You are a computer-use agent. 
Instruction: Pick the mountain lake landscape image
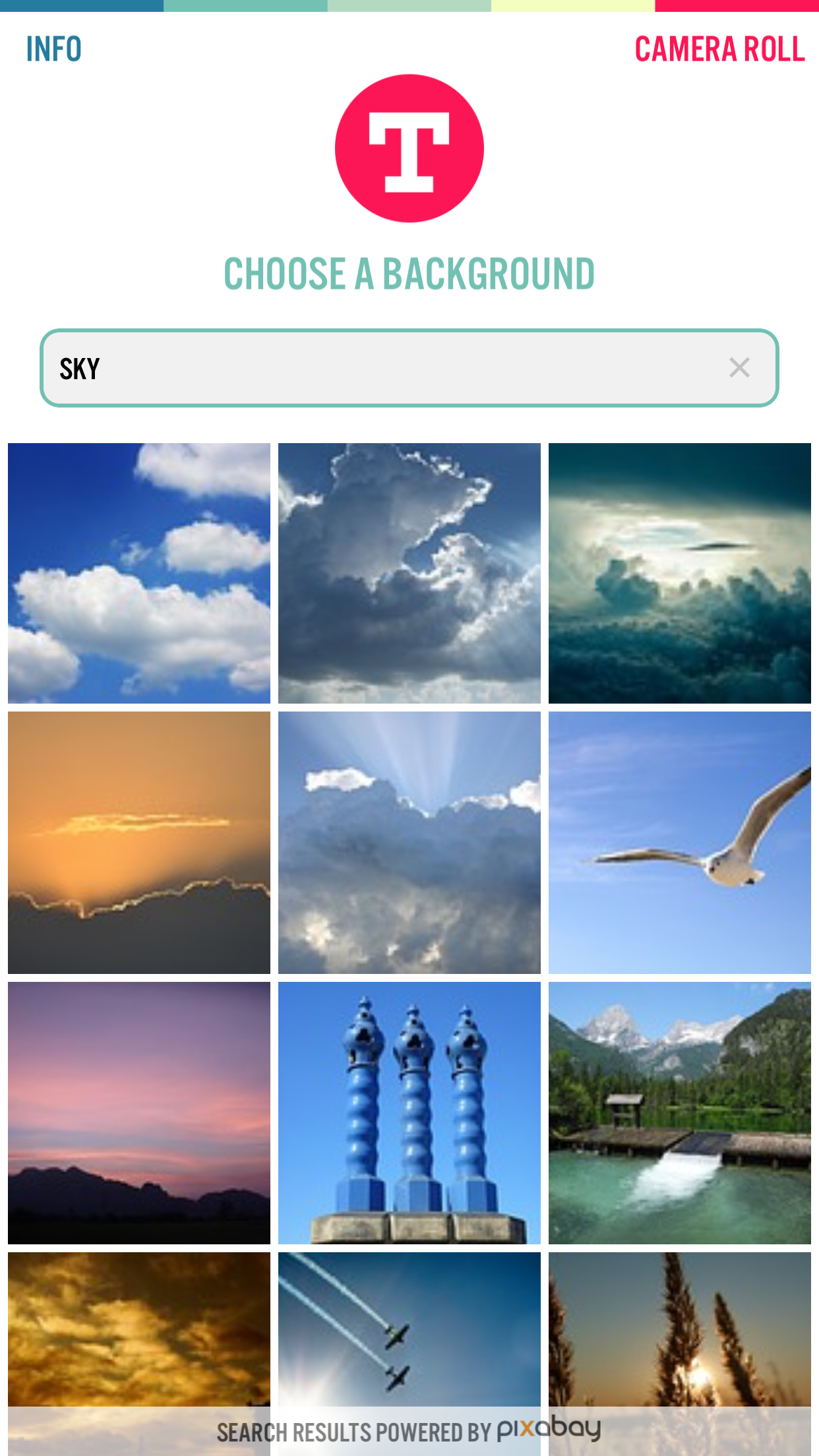pos(679,1112)
